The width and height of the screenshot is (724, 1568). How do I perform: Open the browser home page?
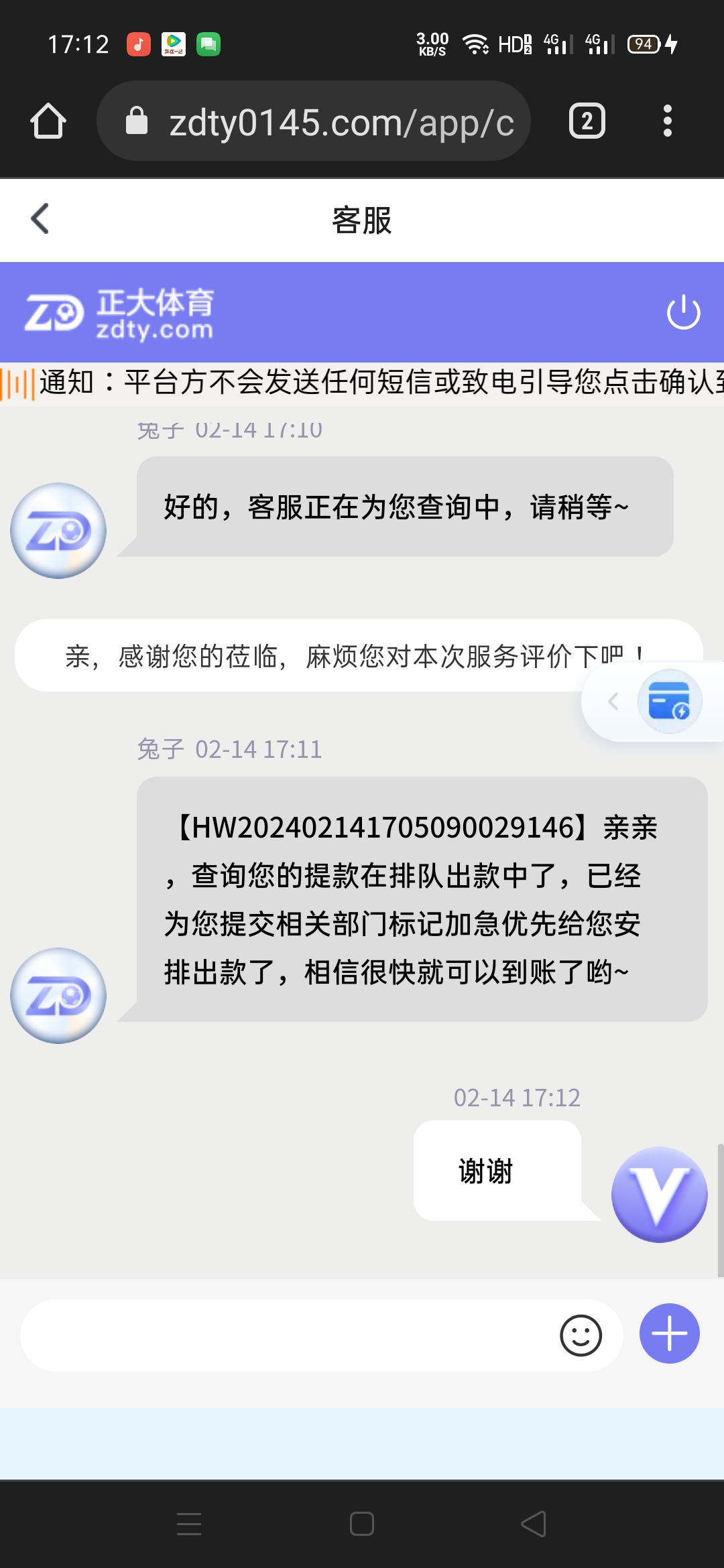pyautogui.click(x=48, y=121)
